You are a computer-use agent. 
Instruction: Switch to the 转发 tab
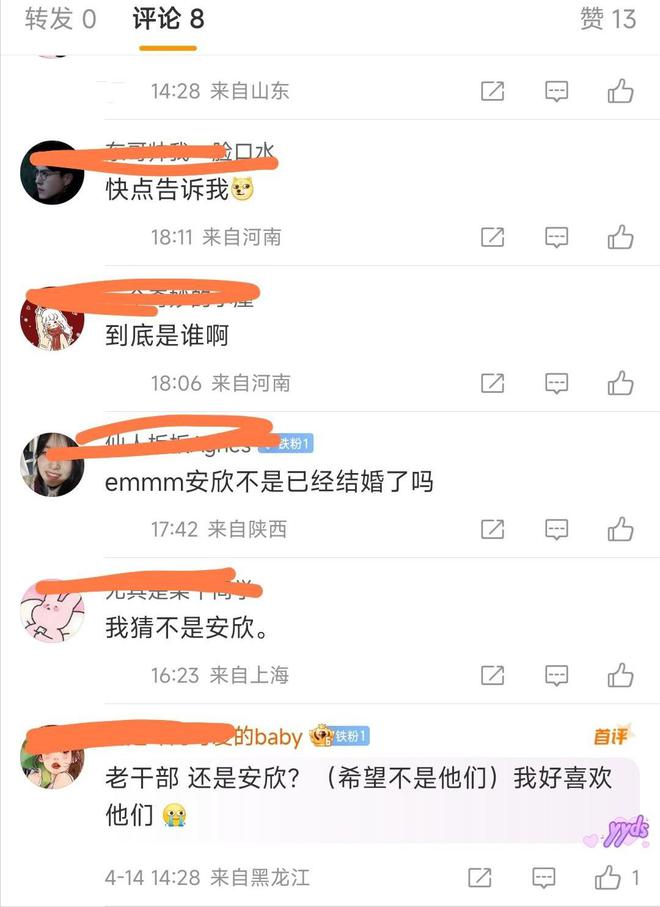pyautogui.click(x=60, y=19)
